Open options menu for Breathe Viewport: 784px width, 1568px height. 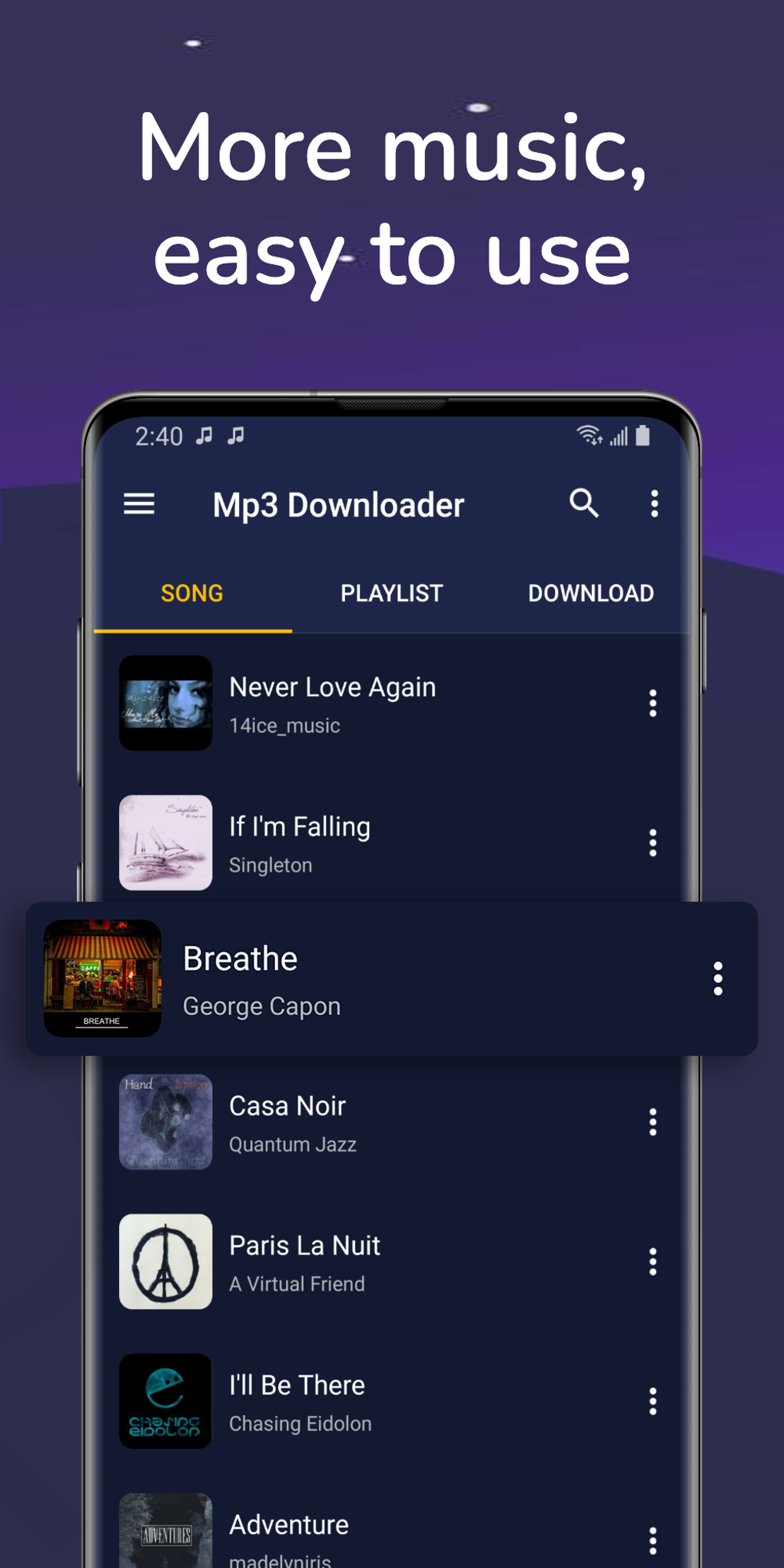[717, 978]
